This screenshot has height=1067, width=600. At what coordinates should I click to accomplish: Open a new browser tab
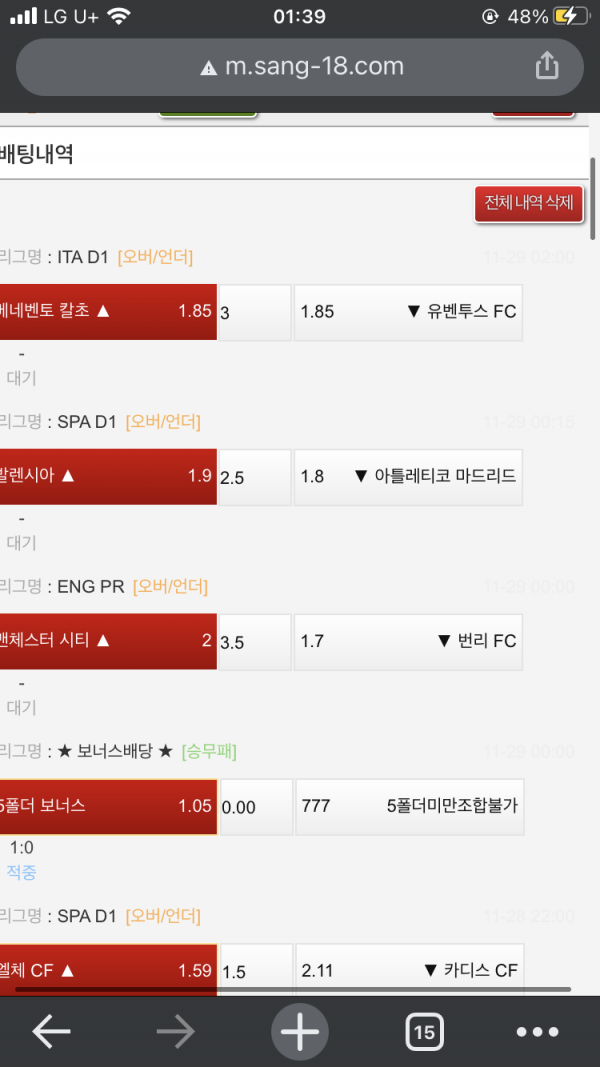(299, 1032)
